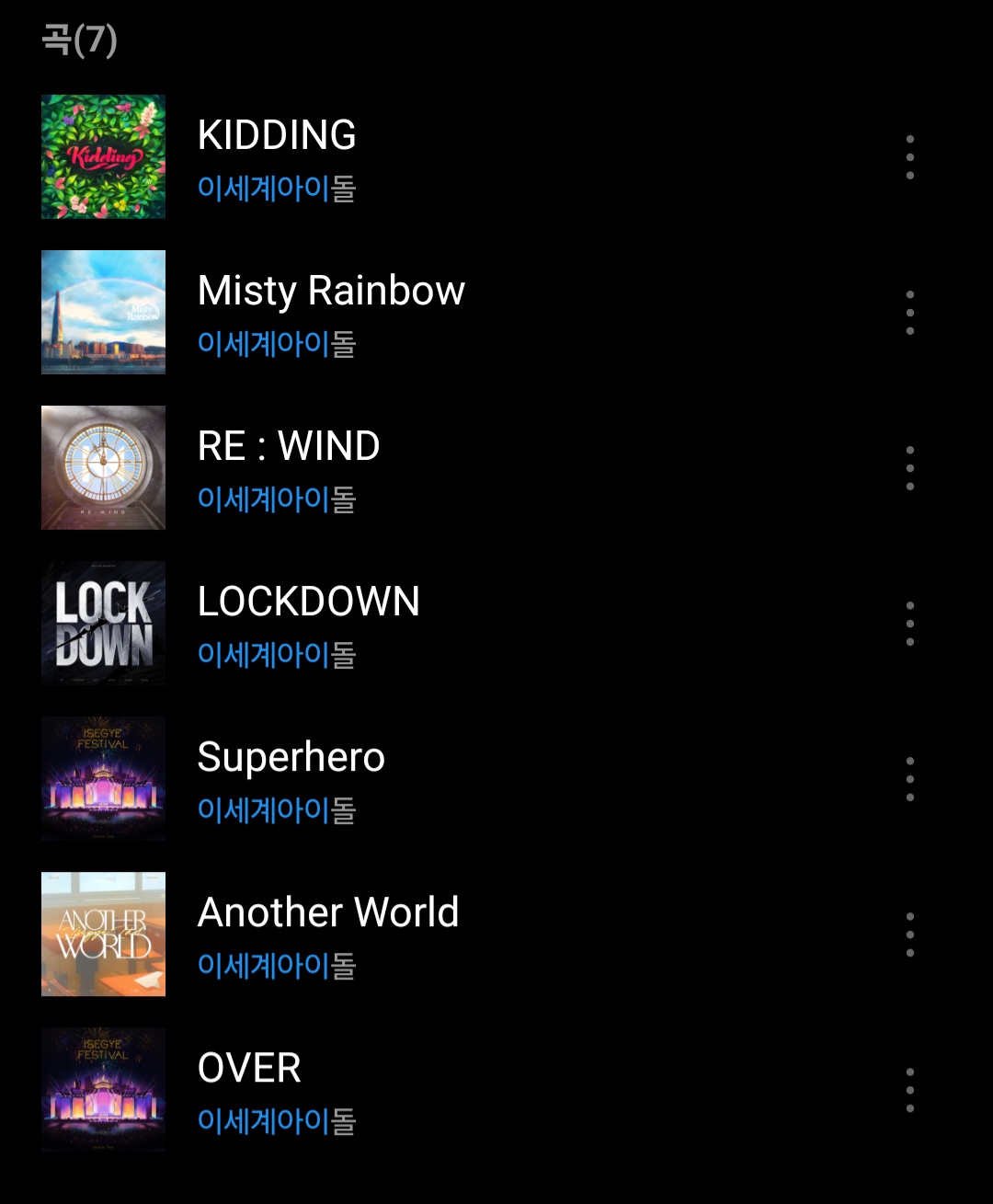Open the Superhero song row
This screenshot has width=993, height=1204.
pyautogui.click(x=291, y=757)
